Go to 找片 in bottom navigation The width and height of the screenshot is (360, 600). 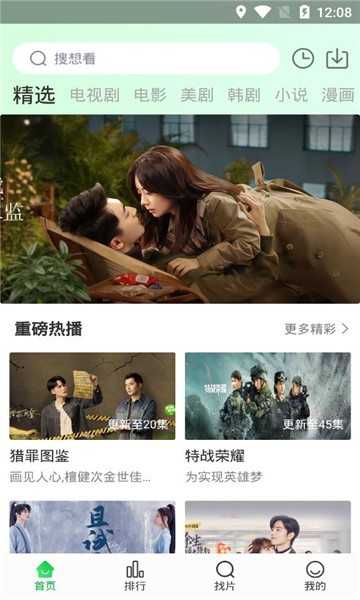tap(225, 576)
